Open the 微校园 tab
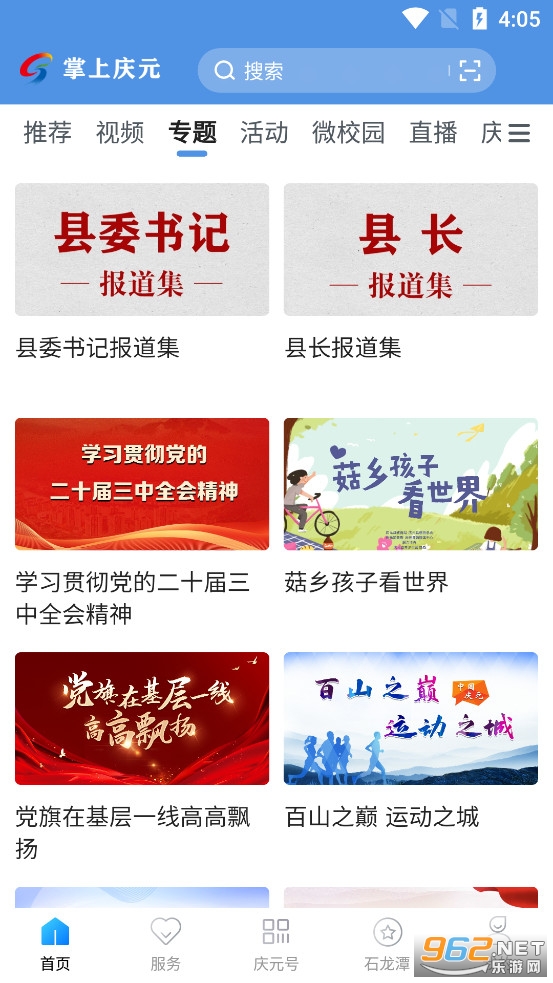 point(348,133)
